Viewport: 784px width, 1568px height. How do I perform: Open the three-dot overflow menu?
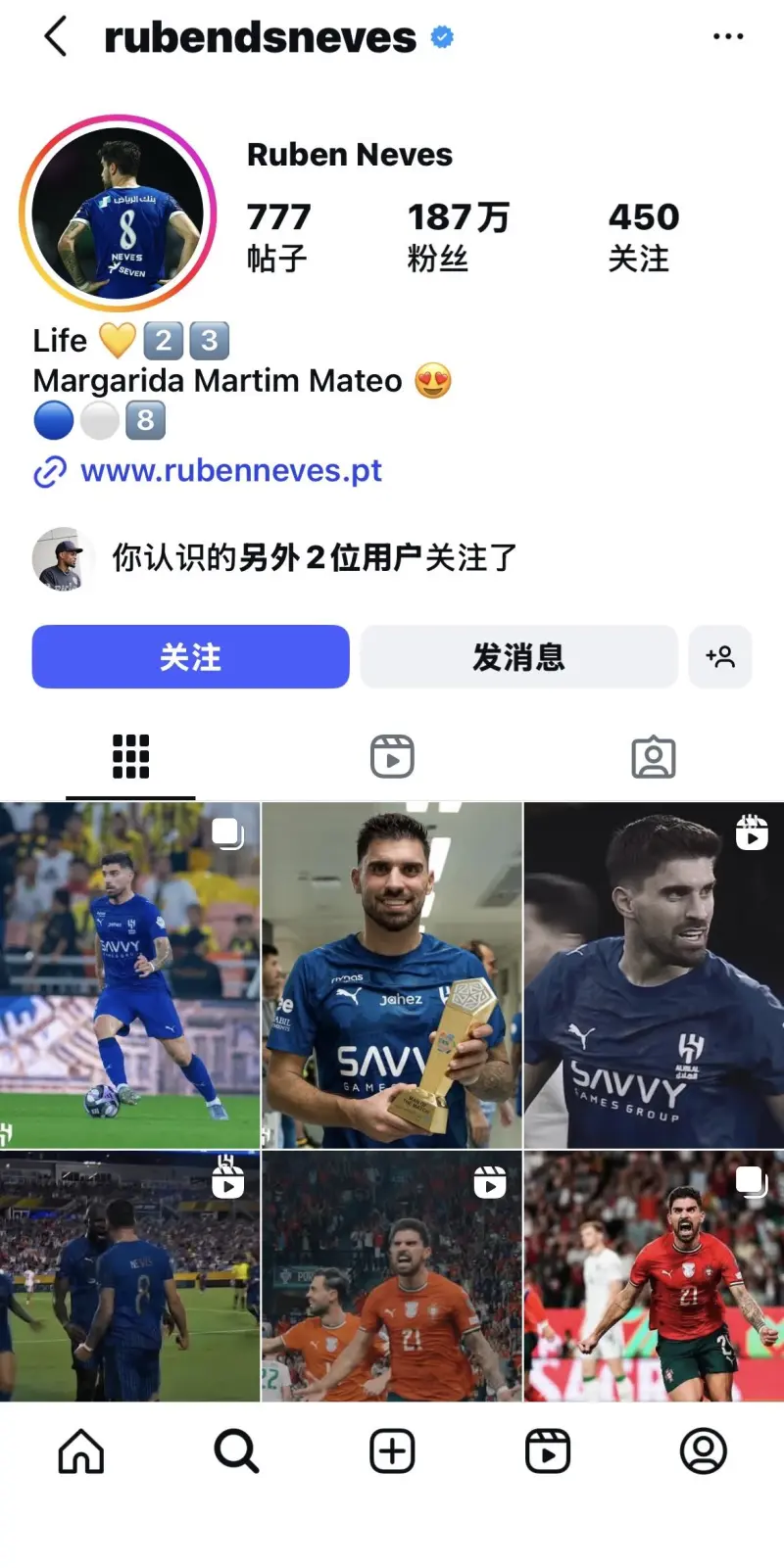(727, 37)
